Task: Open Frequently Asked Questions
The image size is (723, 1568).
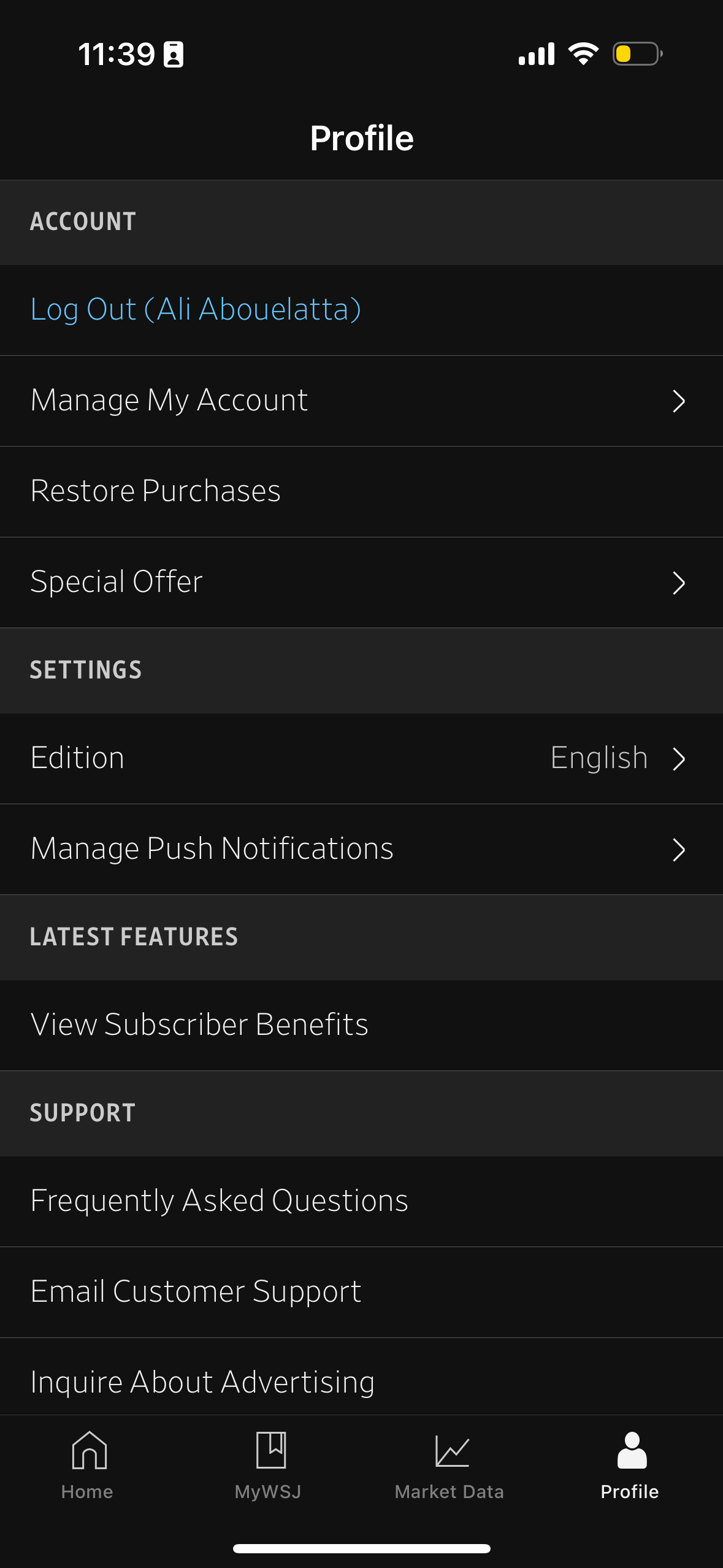Action: click(x=361, y=1201)
